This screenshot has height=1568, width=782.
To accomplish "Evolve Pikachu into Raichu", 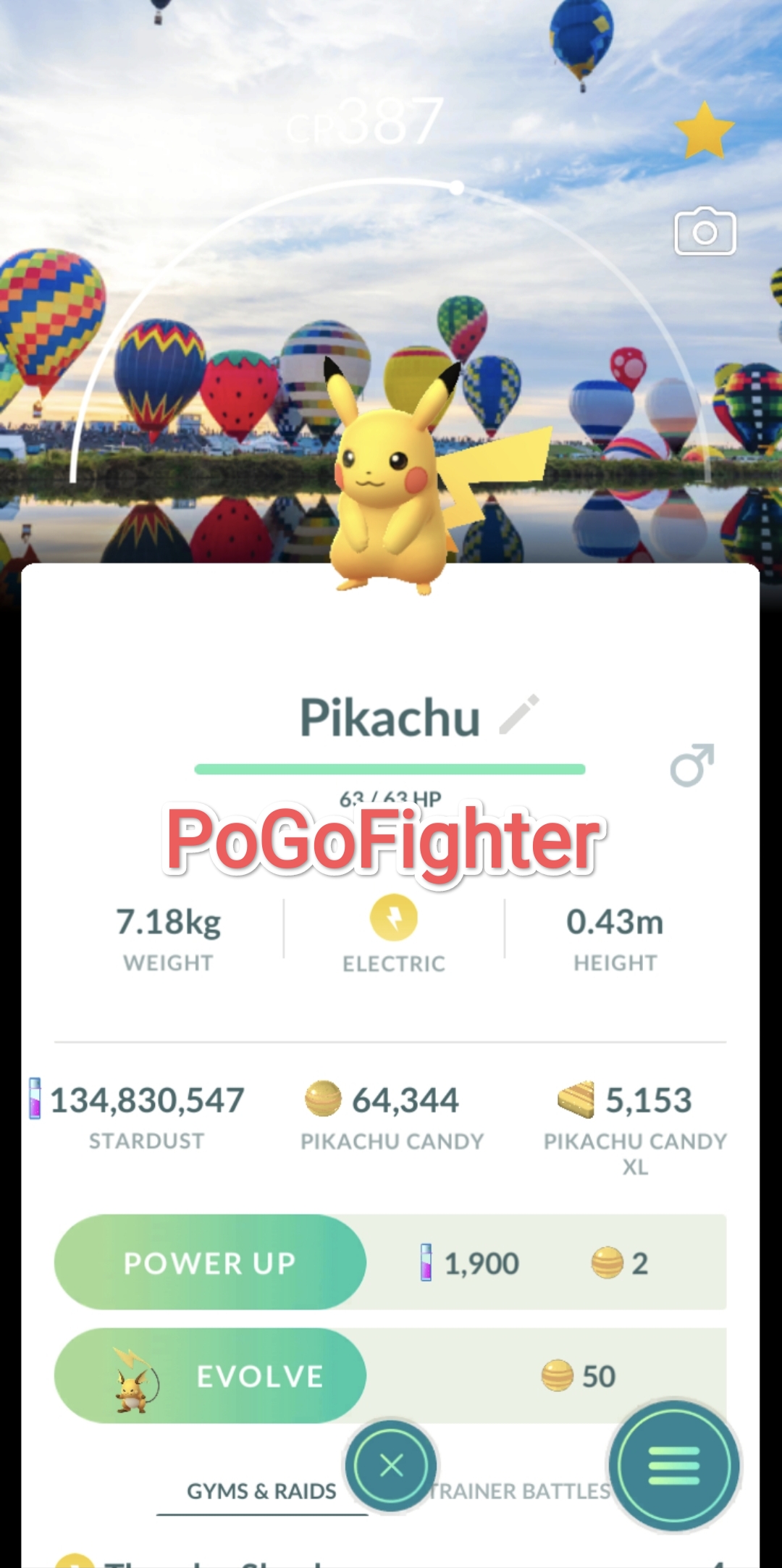I will (x=210, y=1375).
